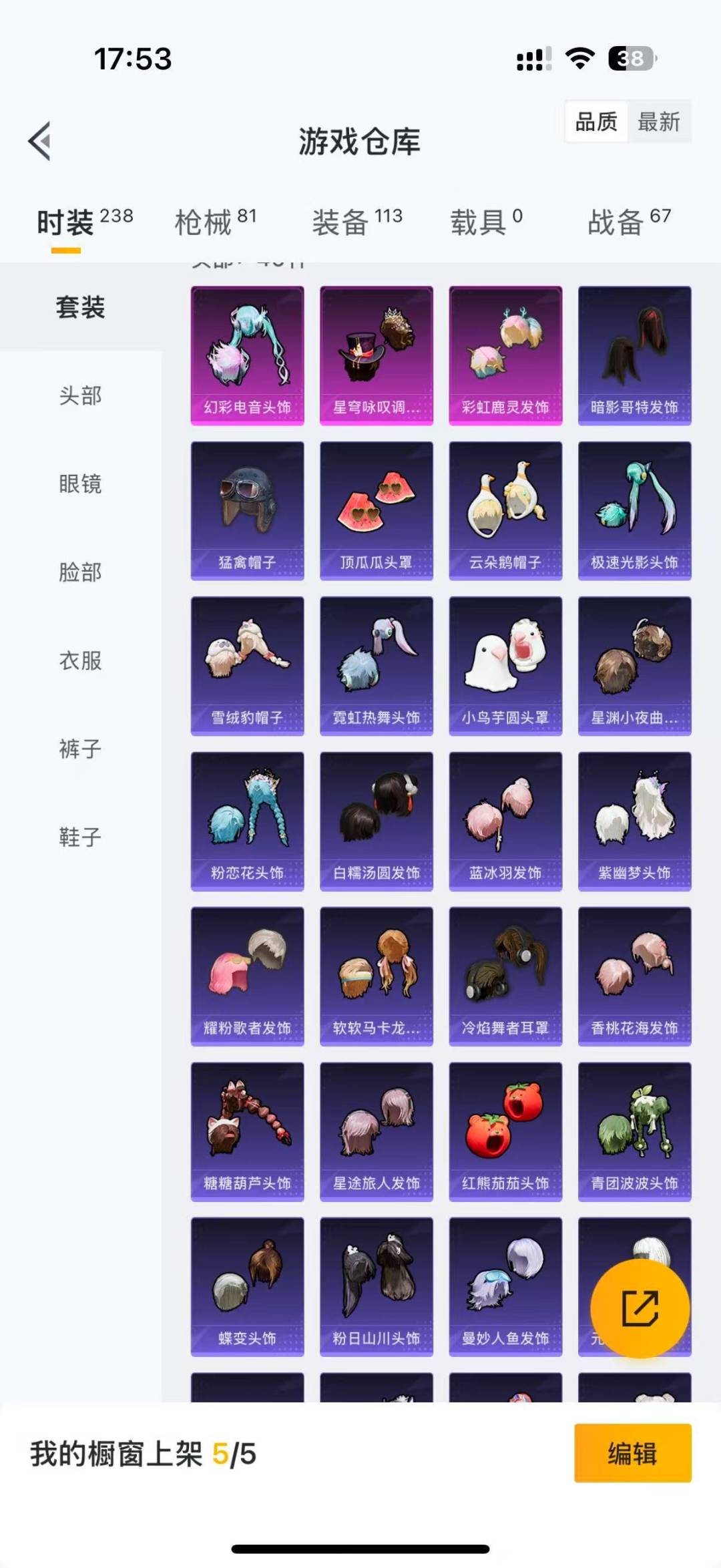Switch to the 枪械 tab
This screenshot has width=721, height=1568.
(215, 222)
